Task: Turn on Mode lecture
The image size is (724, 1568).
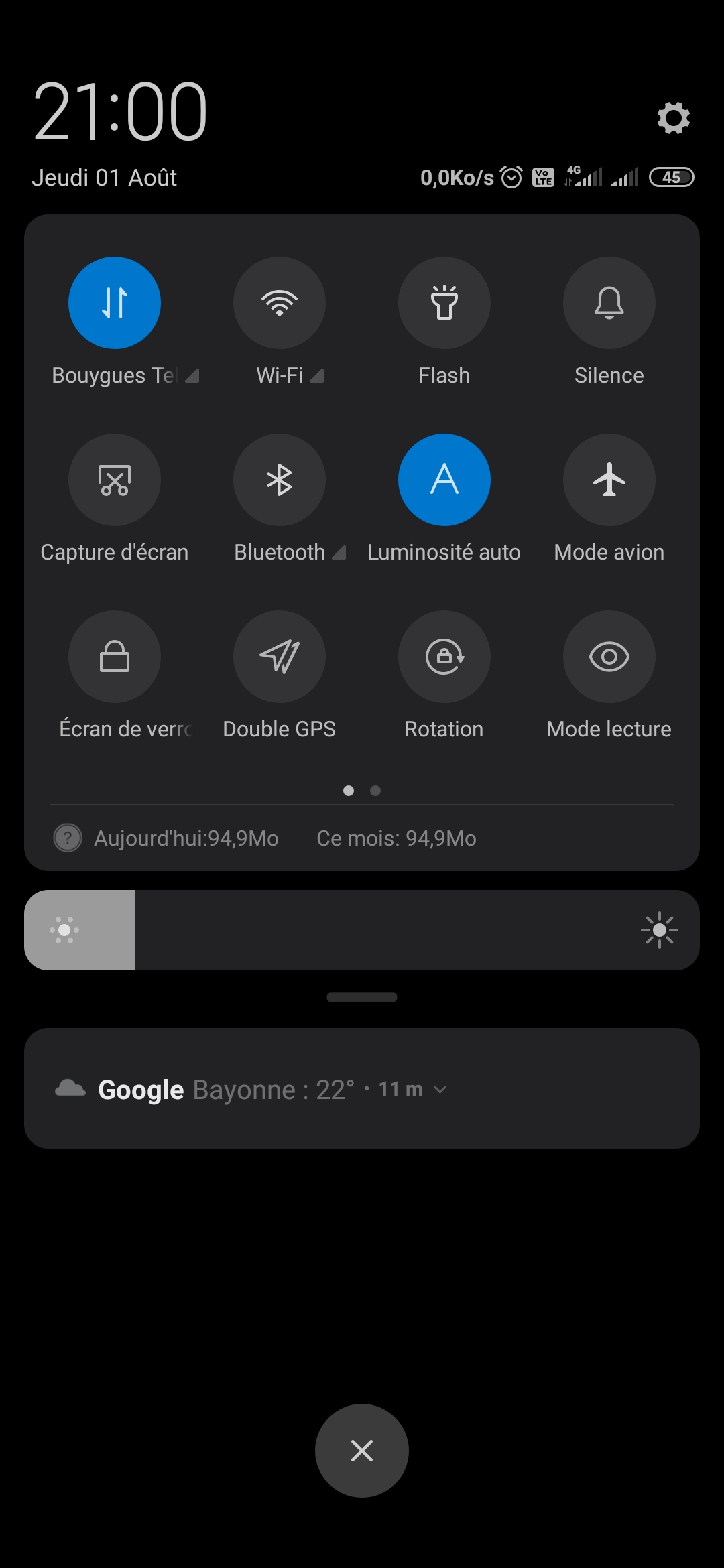Action: [x=609, y=657]
